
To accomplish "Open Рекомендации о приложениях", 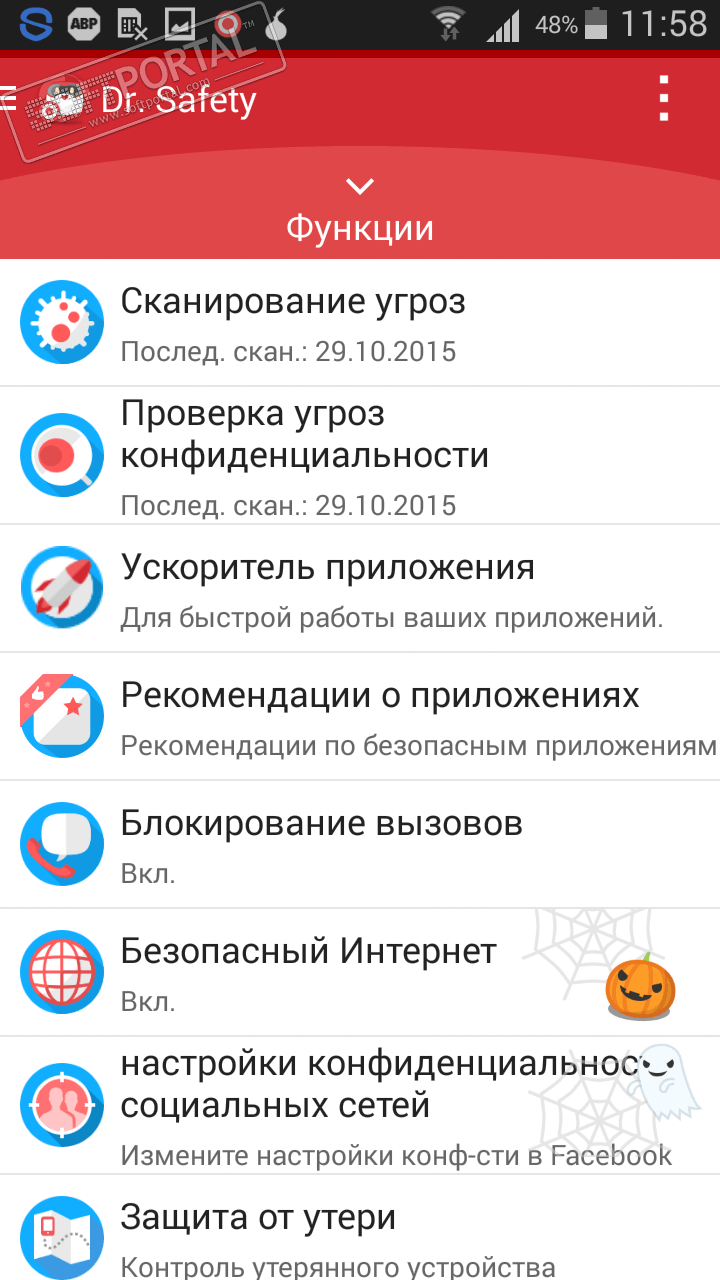I will tap(360, 716).
